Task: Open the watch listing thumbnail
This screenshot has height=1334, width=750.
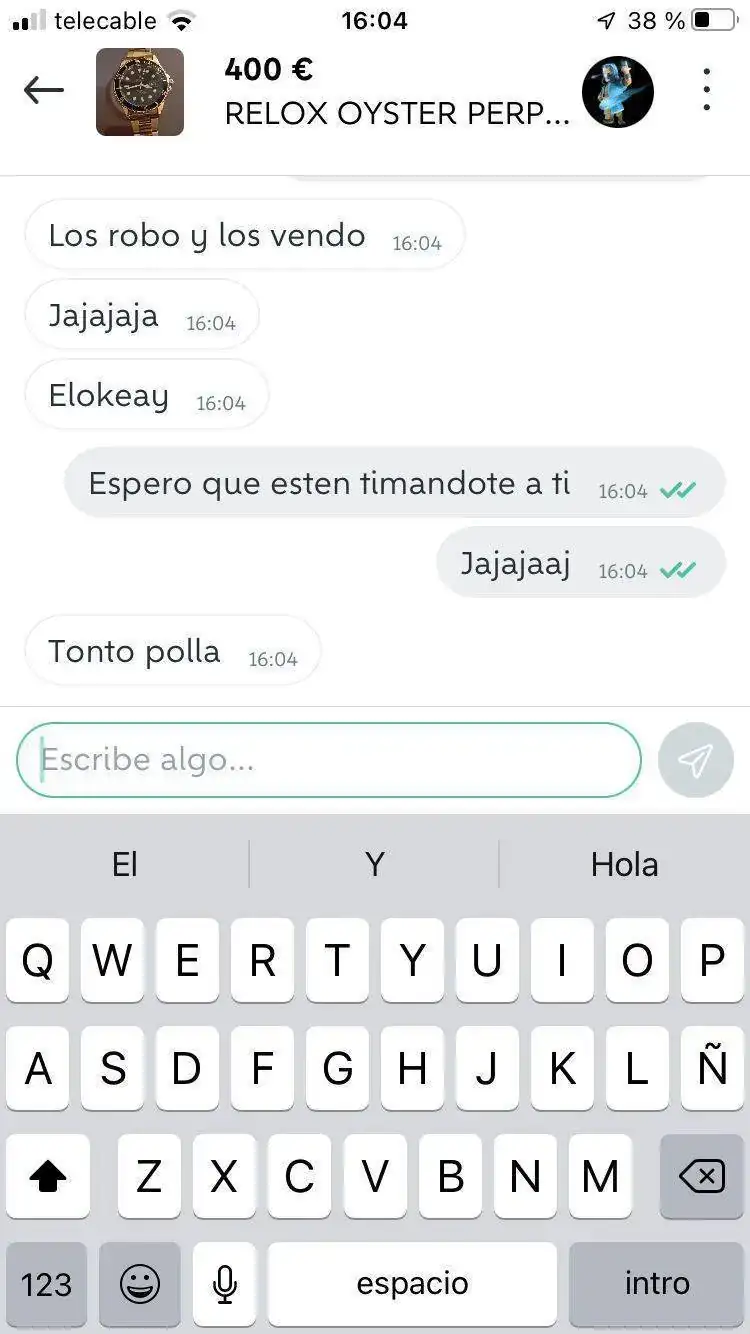Action: pyautogui.click(x=140, y=92)
